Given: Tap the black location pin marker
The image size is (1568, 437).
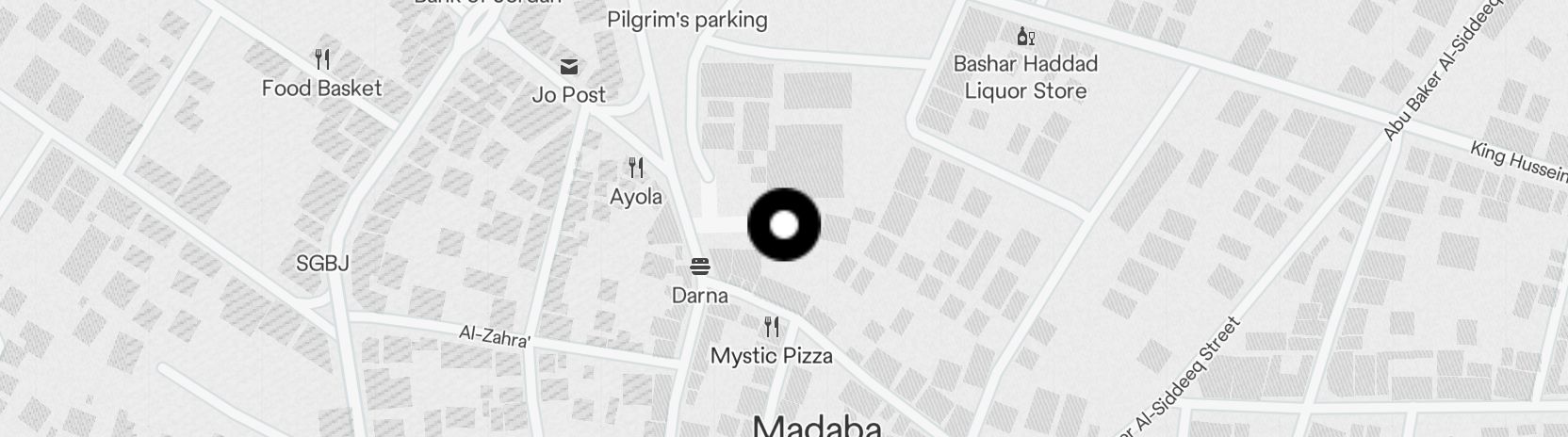Looking at the screenshot, I should click(x=784, y=225).
